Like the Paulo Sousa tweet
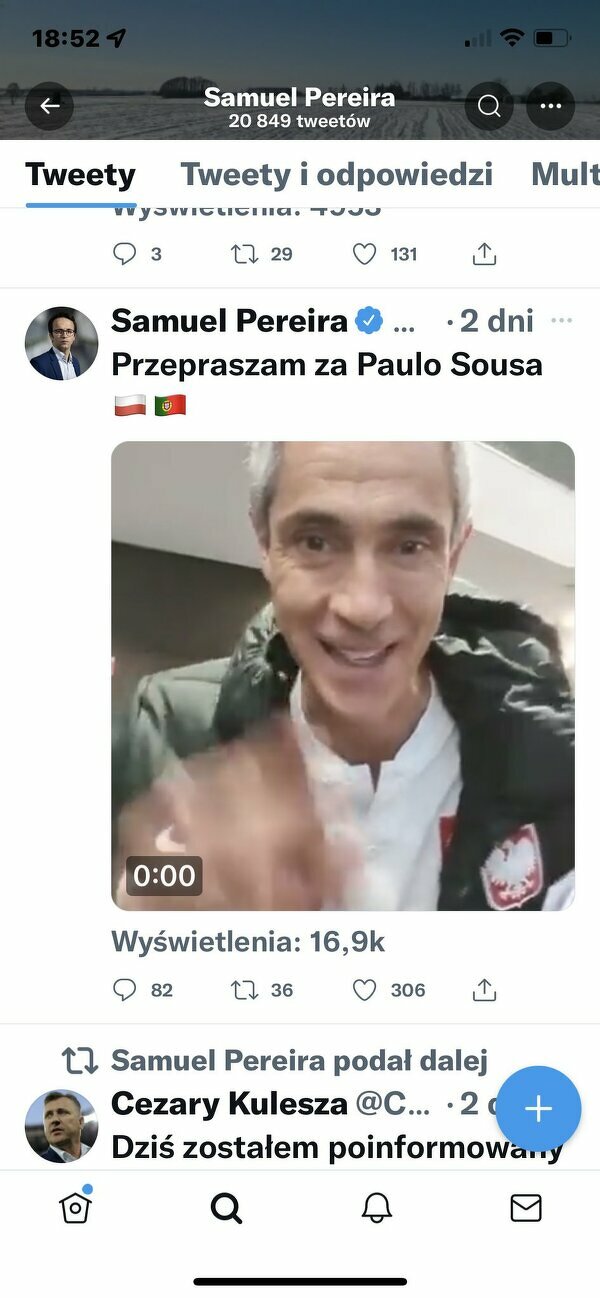Viewport: 600px width, 1298px height. coord(365,990)
